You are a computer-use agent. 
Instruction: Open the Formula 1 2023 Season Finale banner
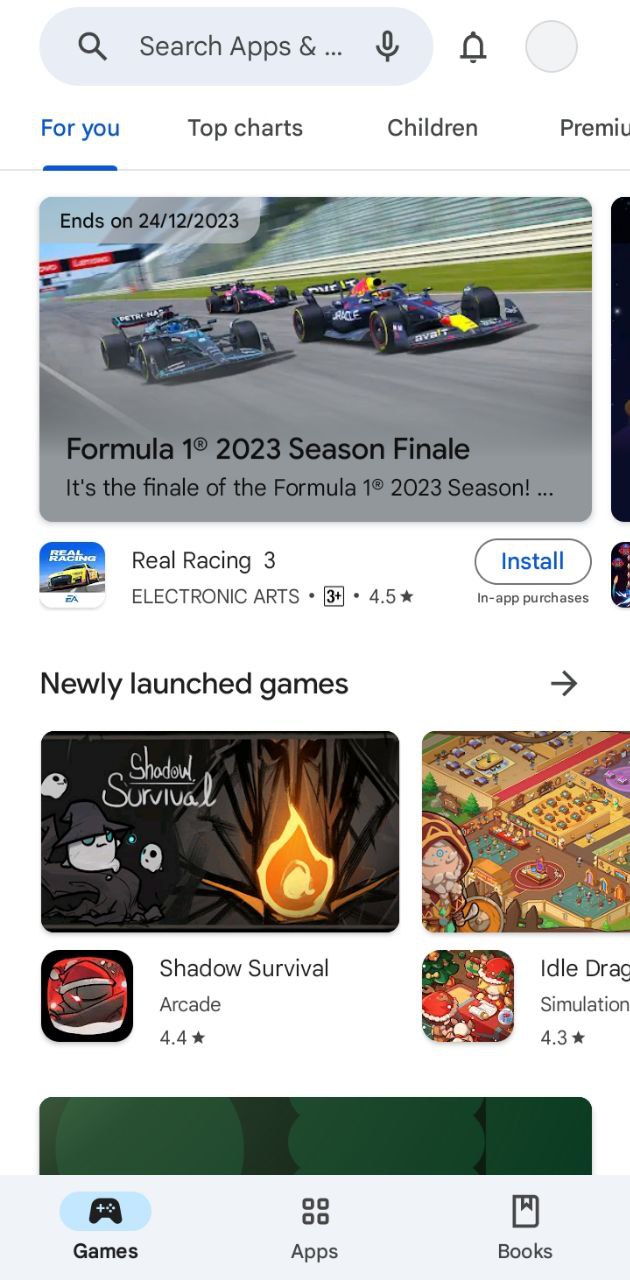click(x=315, y=359)
